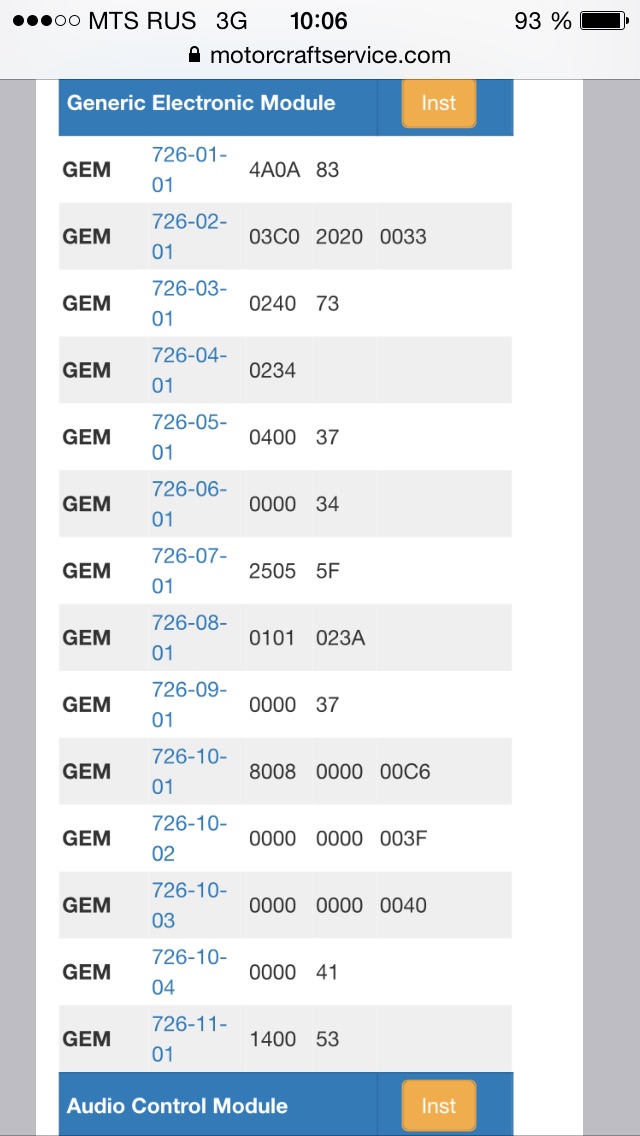The width and height of the screenshot is (640, 1136).
Task: Open the 726-06-01 link
Action: [x=189, y=504]
